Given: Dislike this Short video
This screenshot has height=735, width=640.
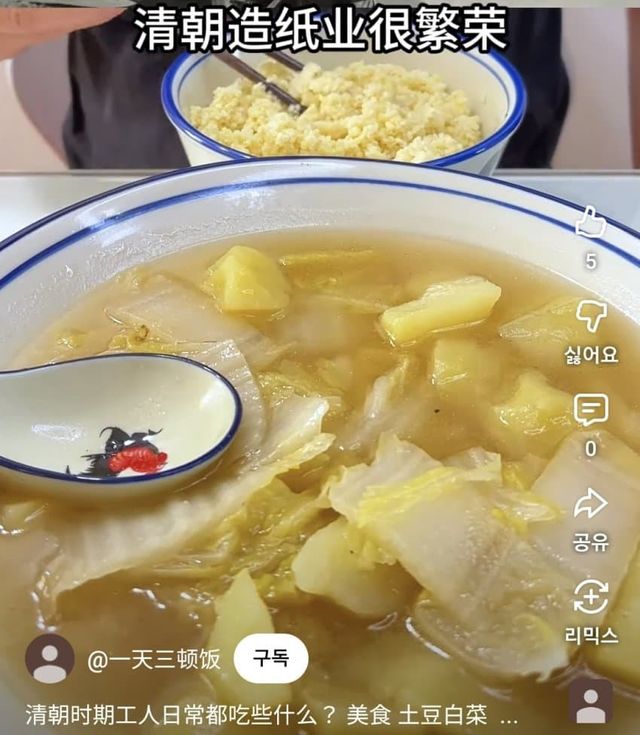Looking at the screenshot, I should [x=591, y=318].
